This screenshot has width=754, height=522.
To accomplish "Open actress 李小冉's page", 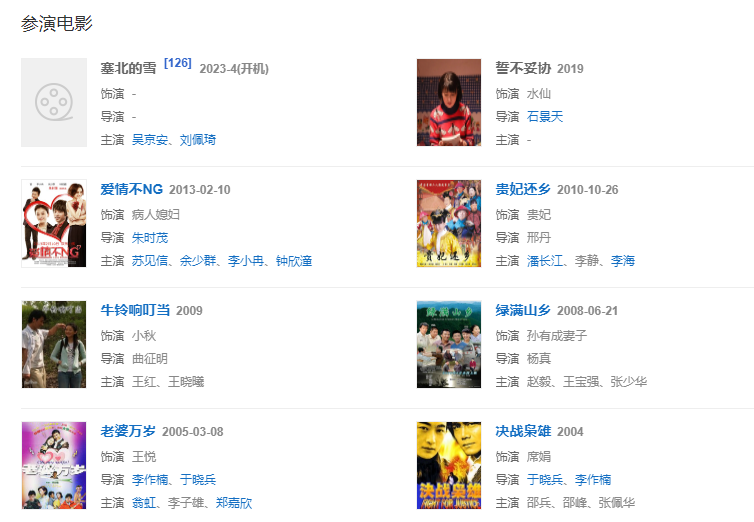I will coord(245,261).
